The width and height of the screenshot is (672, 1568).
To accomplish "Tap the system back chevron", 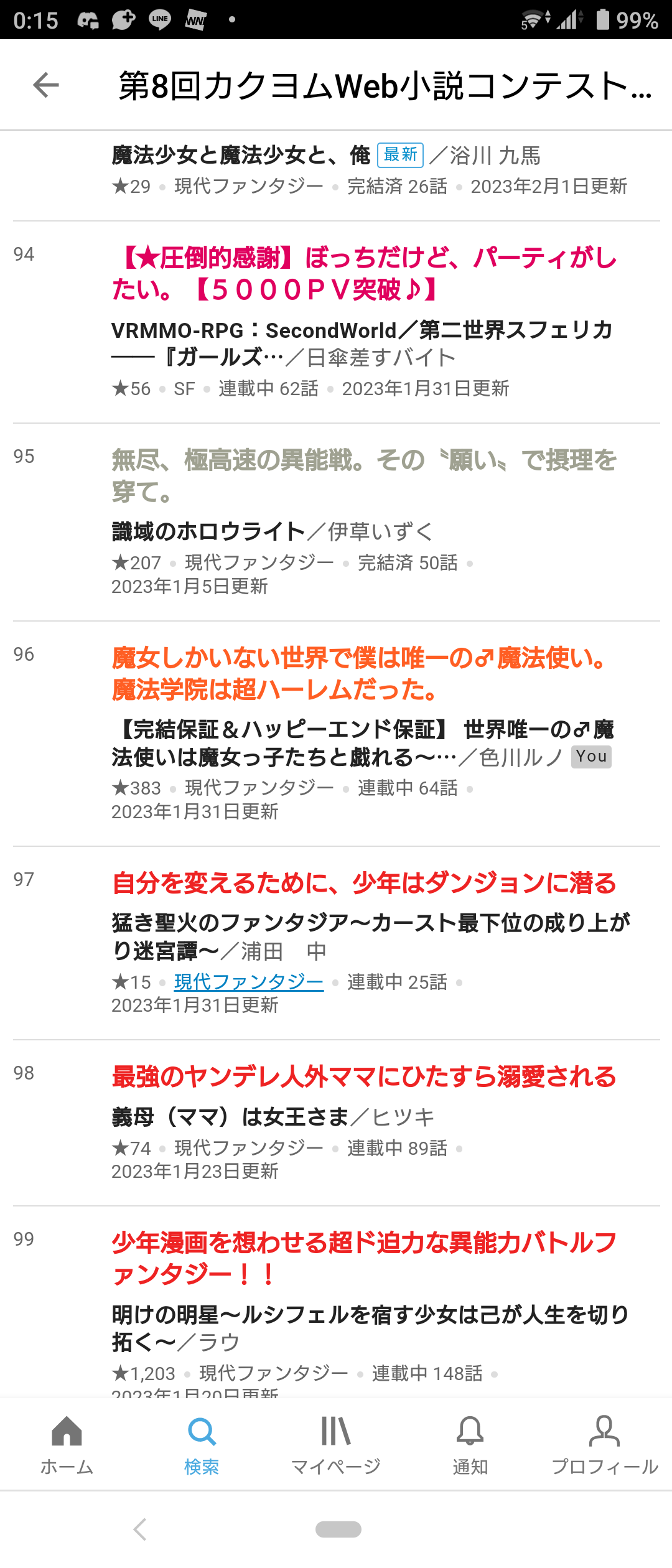I will point(140,1529).
